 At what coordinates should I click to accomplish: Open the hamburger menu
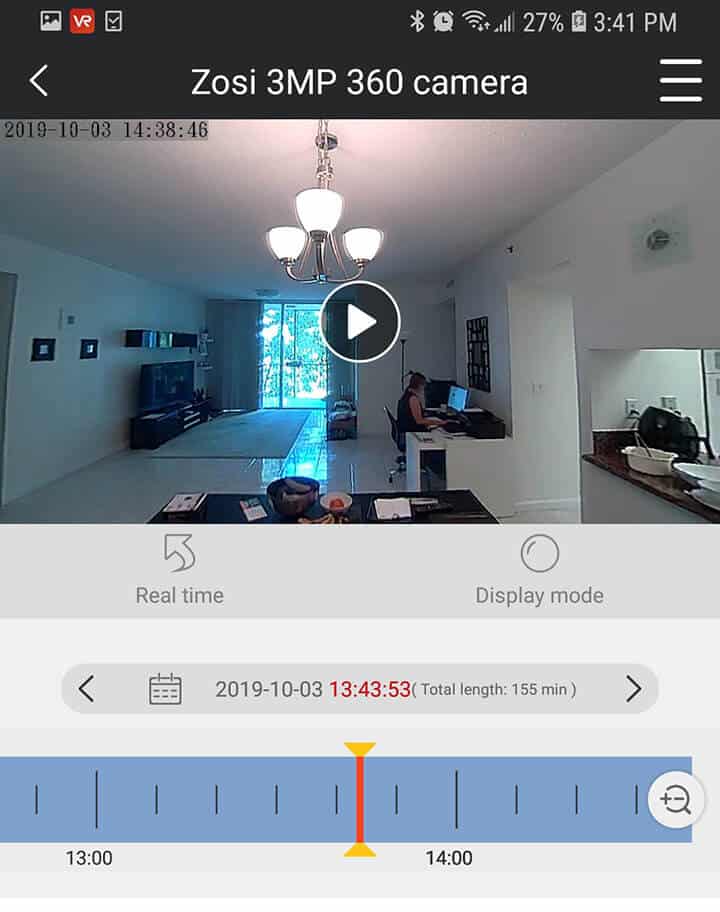(680, 81)
